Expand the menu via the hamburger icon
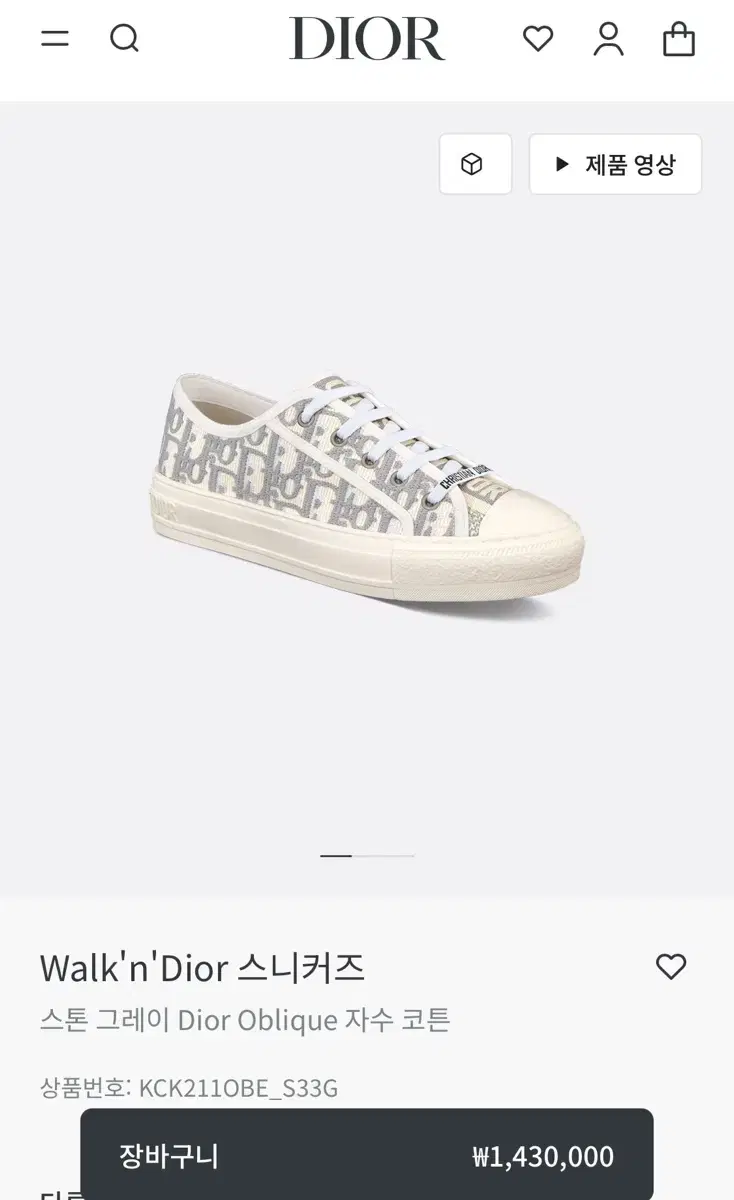 (55, 38)
